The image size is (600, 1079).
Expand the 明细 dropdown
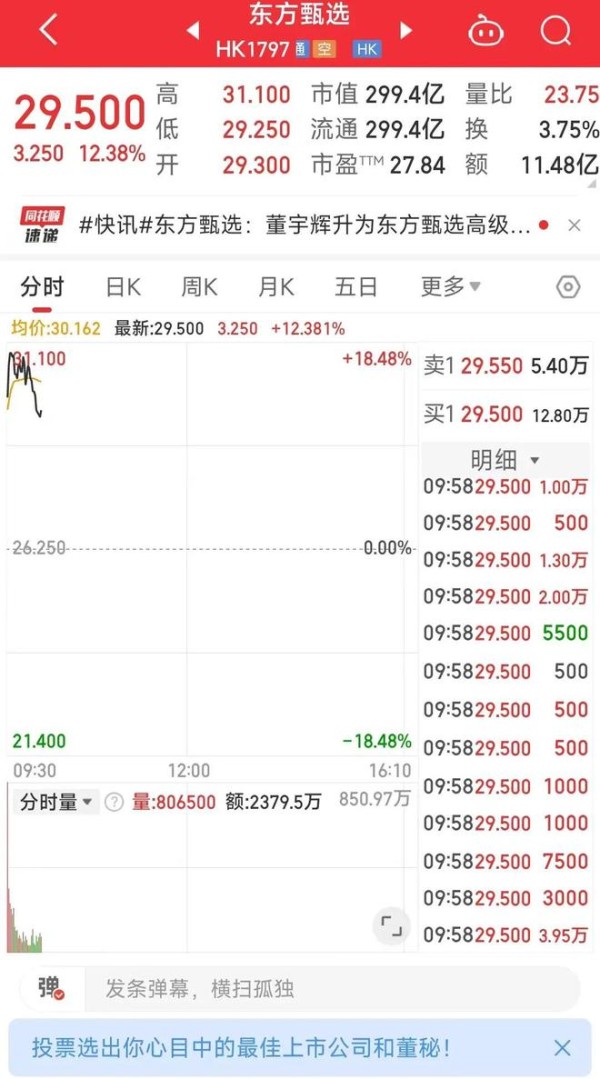tap(506, 460)
